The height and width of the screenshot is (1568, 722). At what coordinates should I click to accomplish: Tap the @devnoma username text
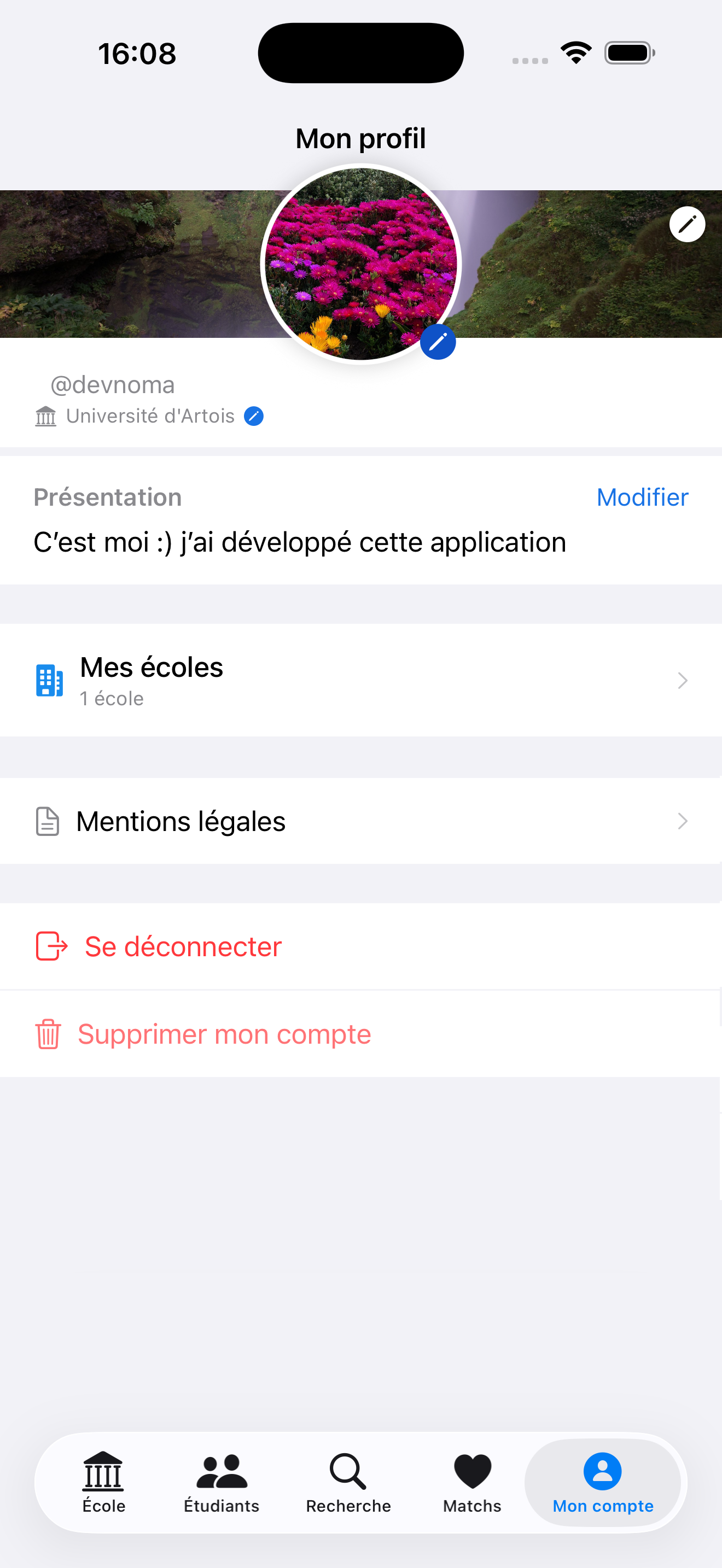[x=113, y=385]
